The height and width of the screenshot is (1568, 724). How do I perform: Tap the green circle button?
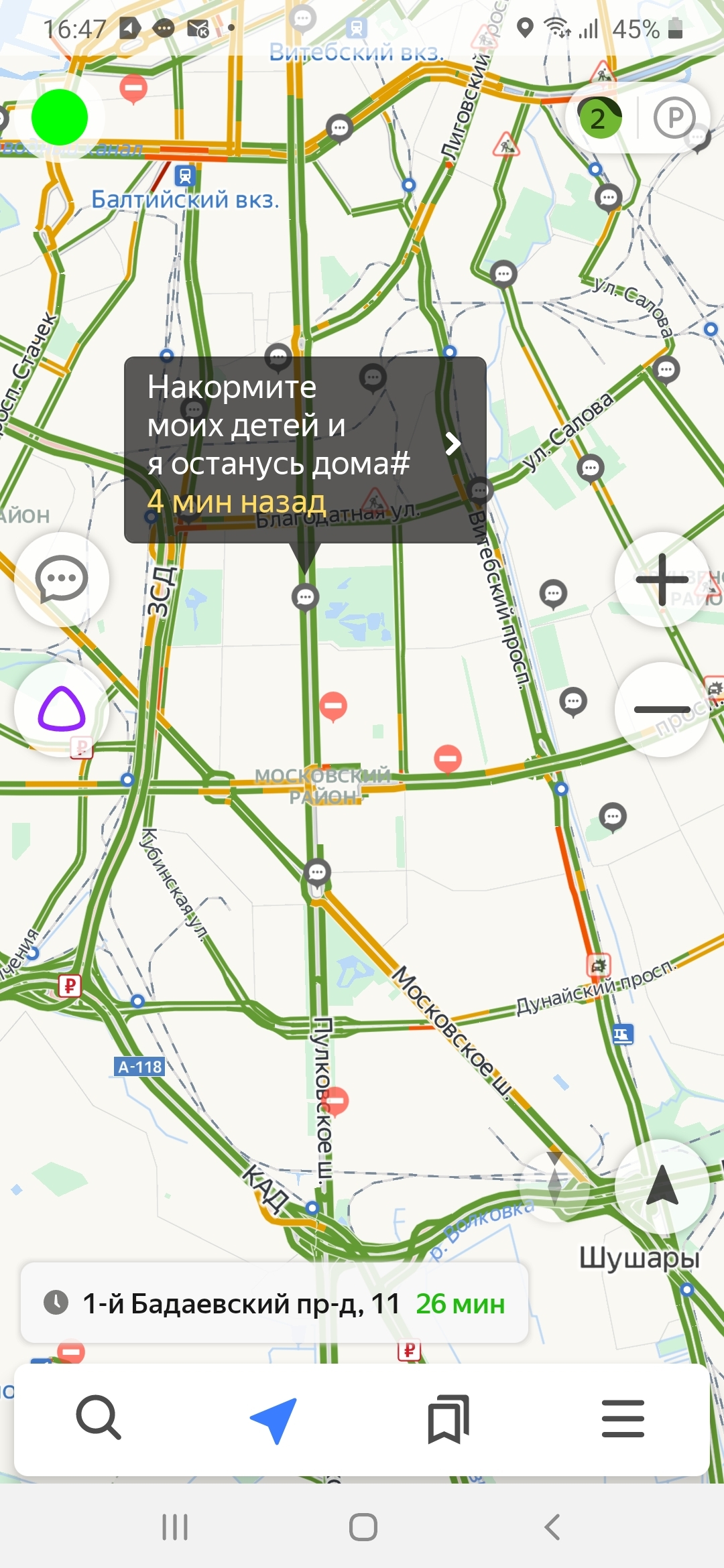tap(60, 117)
